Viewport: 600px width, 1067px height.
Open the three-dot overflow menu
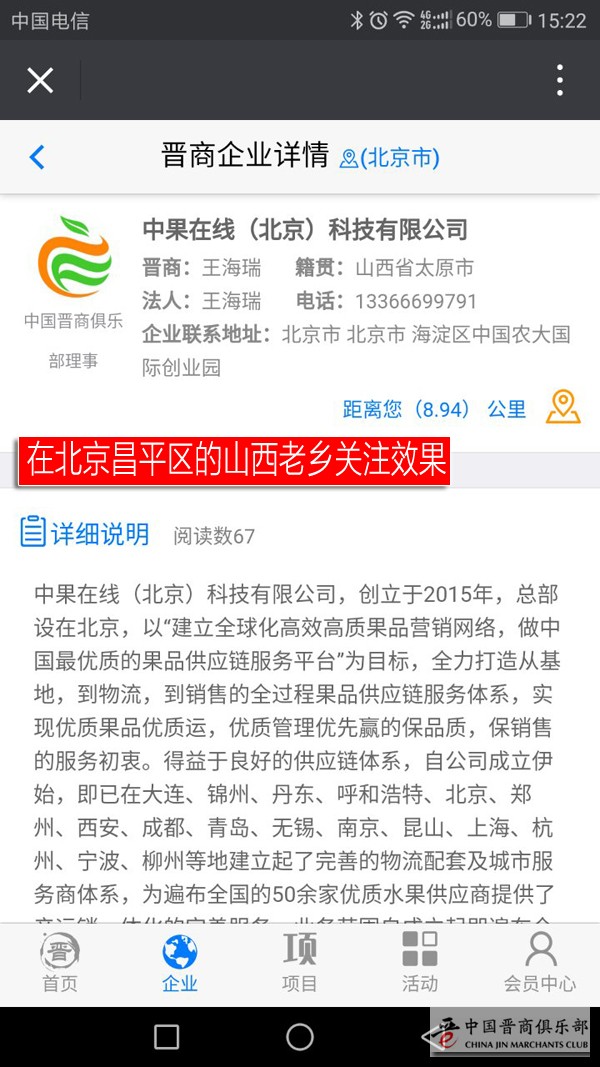560,80
